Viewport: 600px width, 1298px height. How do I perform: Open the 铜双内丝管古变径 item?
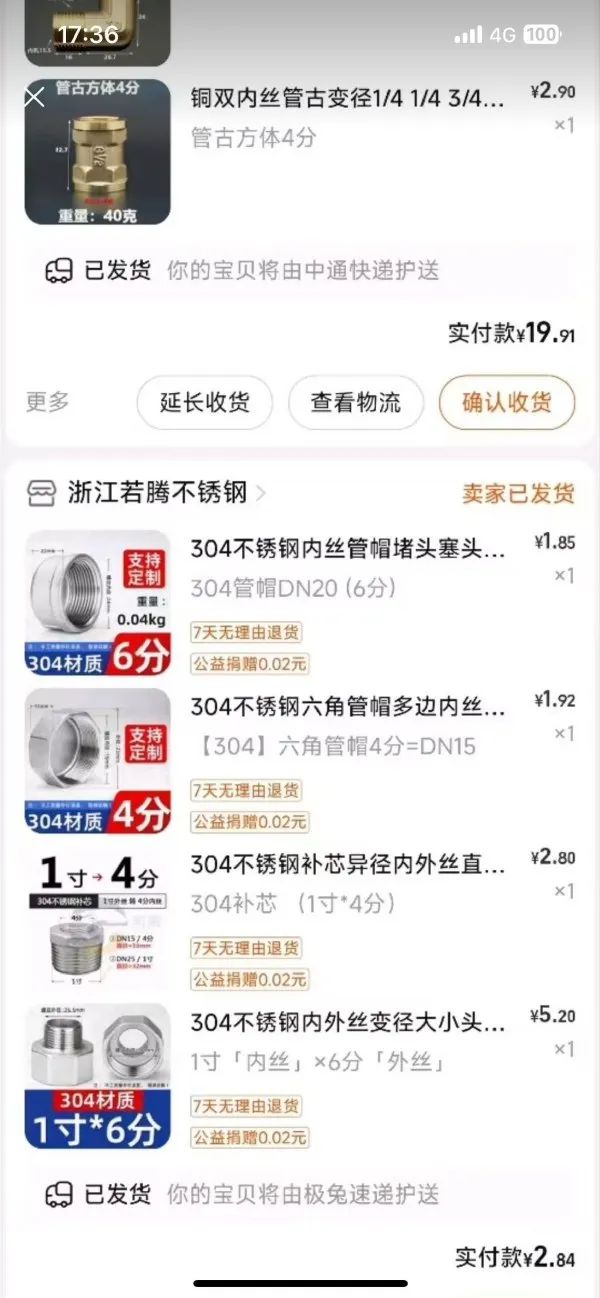347,98
